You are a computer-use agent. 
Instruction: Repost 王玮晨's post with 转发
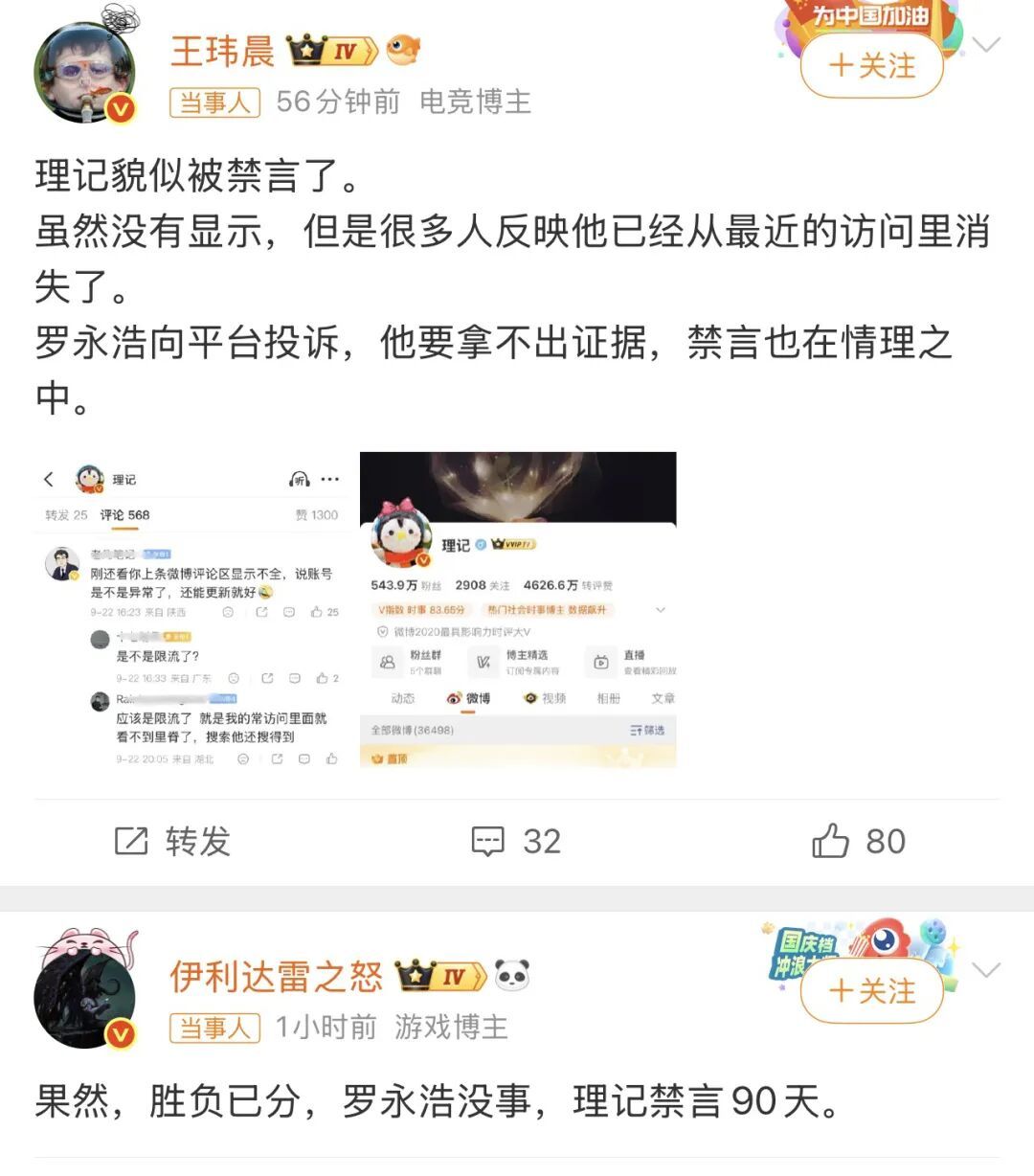pos(173,841)
